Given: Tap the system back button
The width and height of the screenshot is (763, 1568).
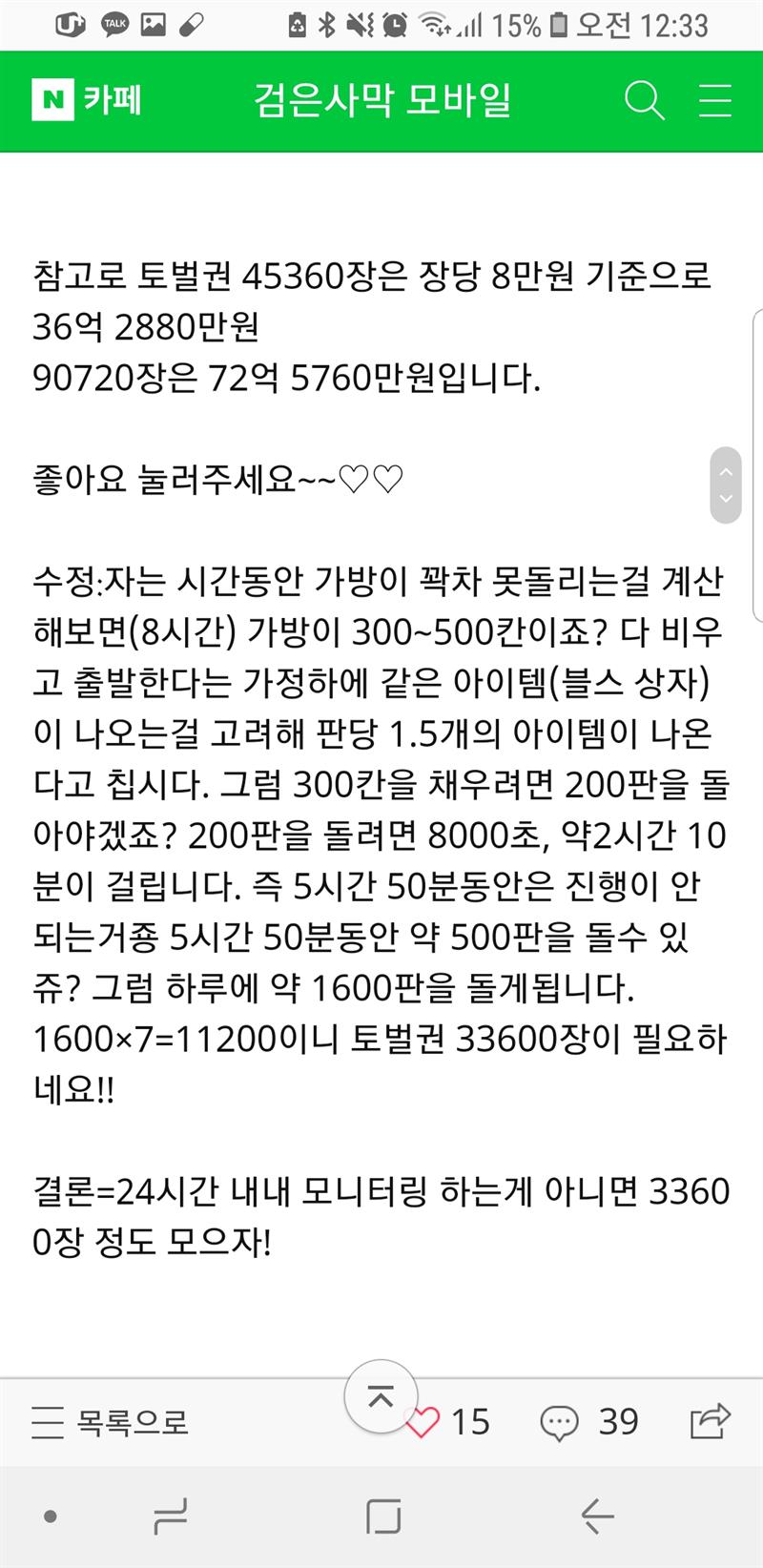Looking at the screenshot, I should pyautogui.click(x=597, y=1516).
